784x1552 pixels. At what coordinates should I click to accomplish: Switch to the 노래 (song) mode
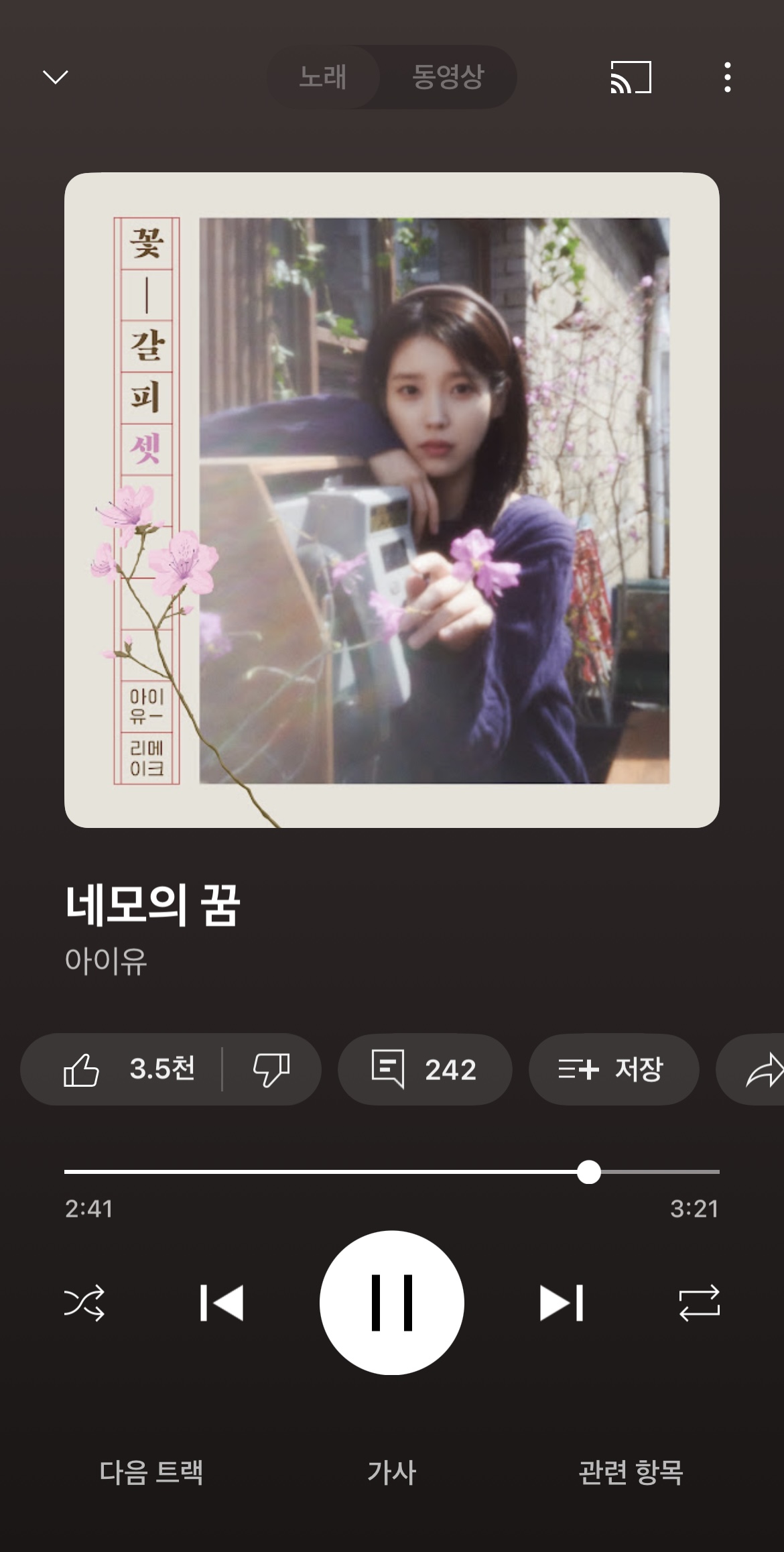pos(323,77)
